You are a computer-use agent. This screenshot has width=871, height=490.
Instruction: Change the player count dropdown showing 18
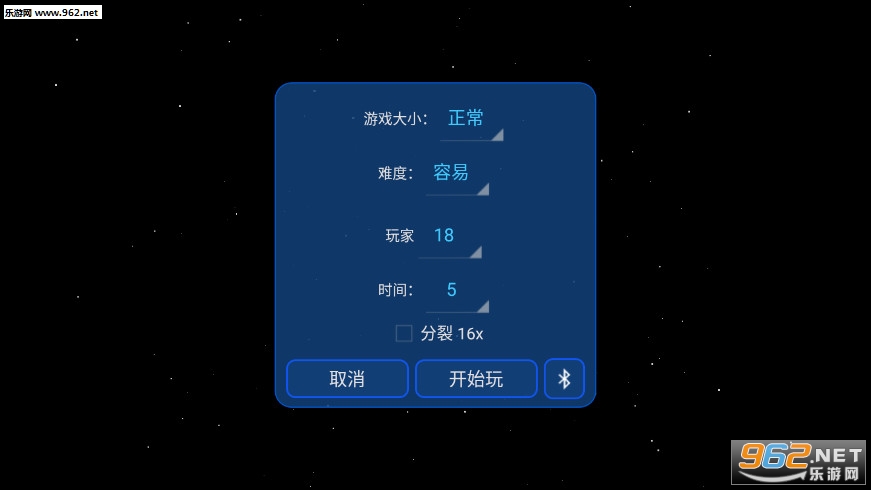(450, 237)
